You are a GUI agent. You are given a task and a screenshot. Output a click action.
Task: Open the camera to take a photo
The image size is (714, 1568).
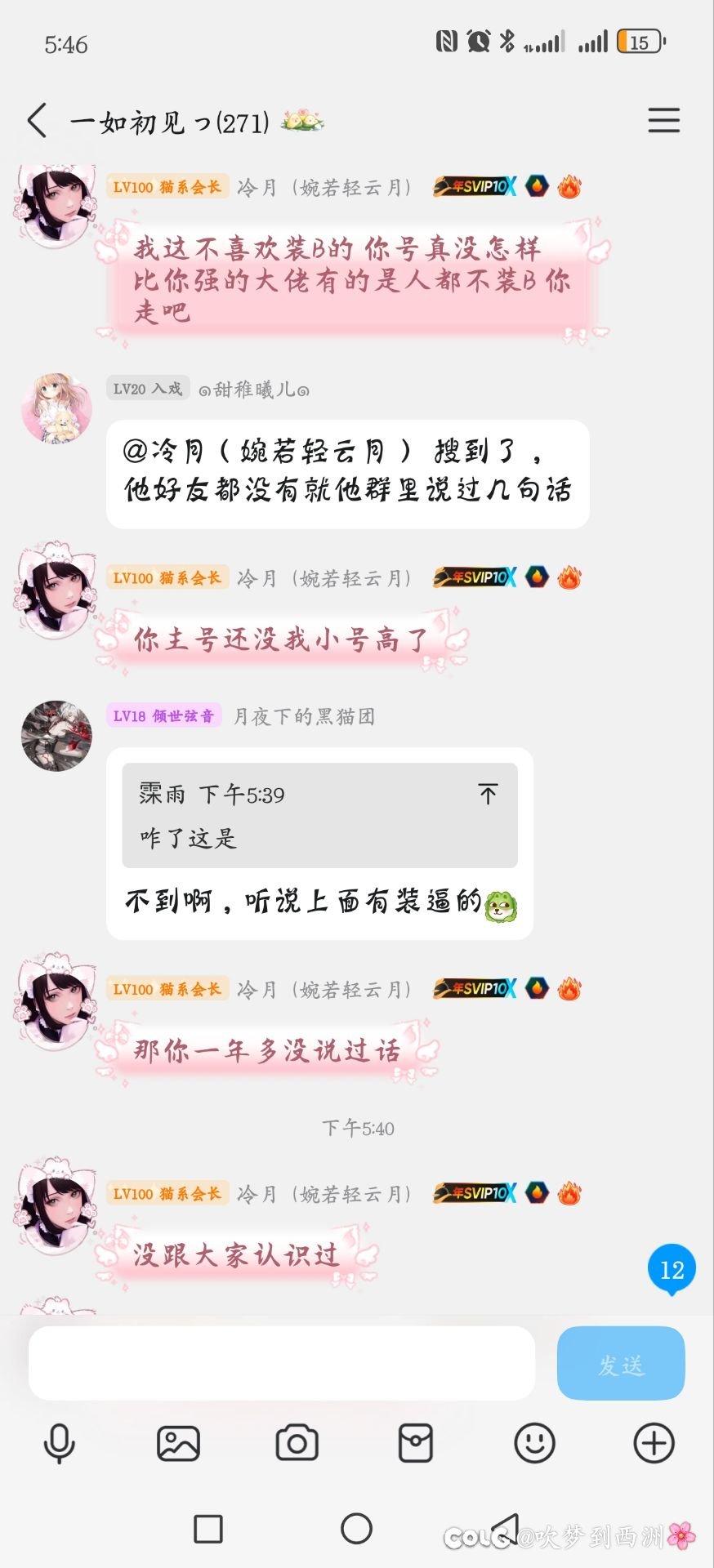pos(297,1443)
